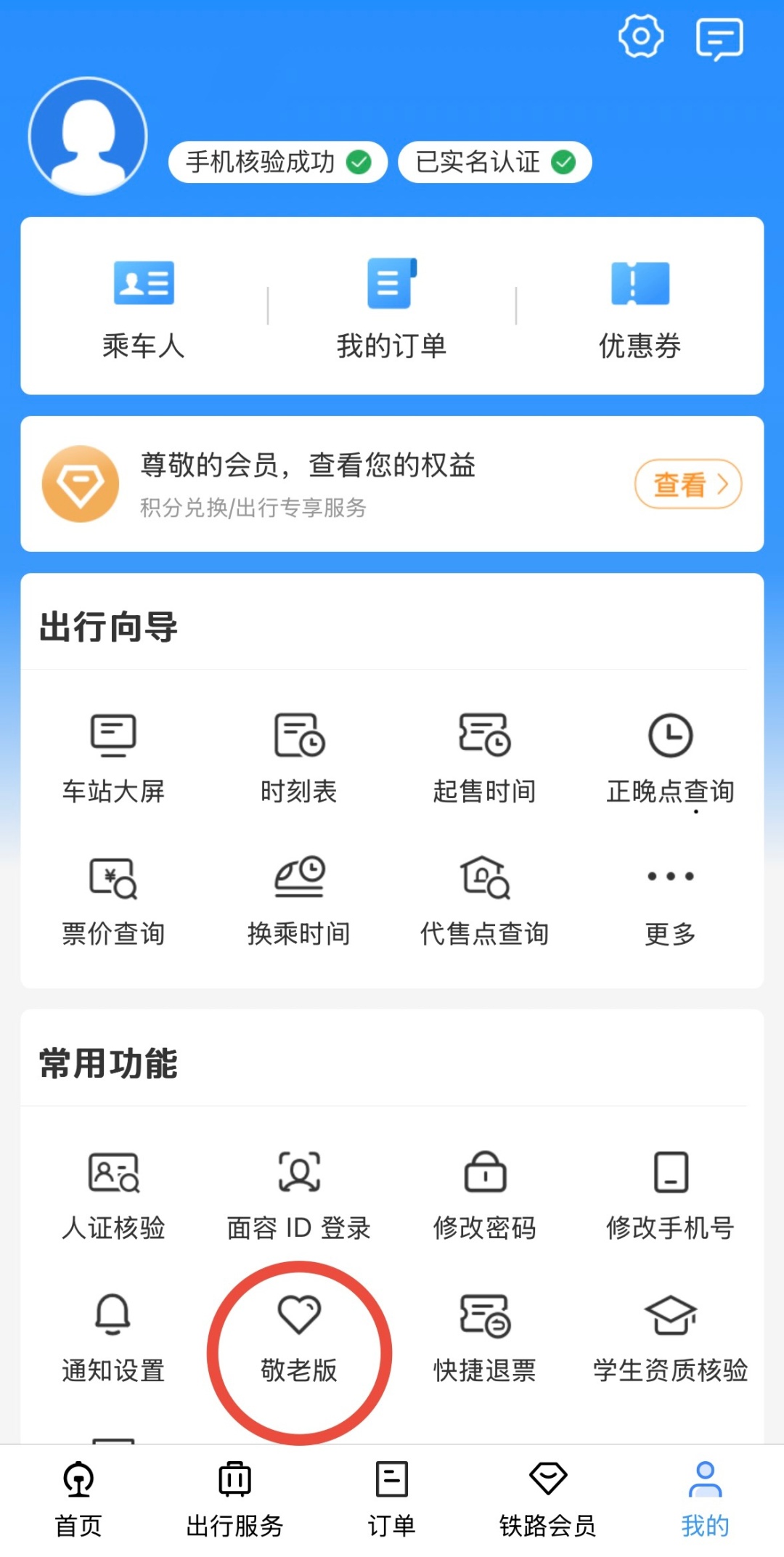Tap the 已实名认证 verification badge
The width and height of the screenshot is (784, 1557).
coord(493,162)
